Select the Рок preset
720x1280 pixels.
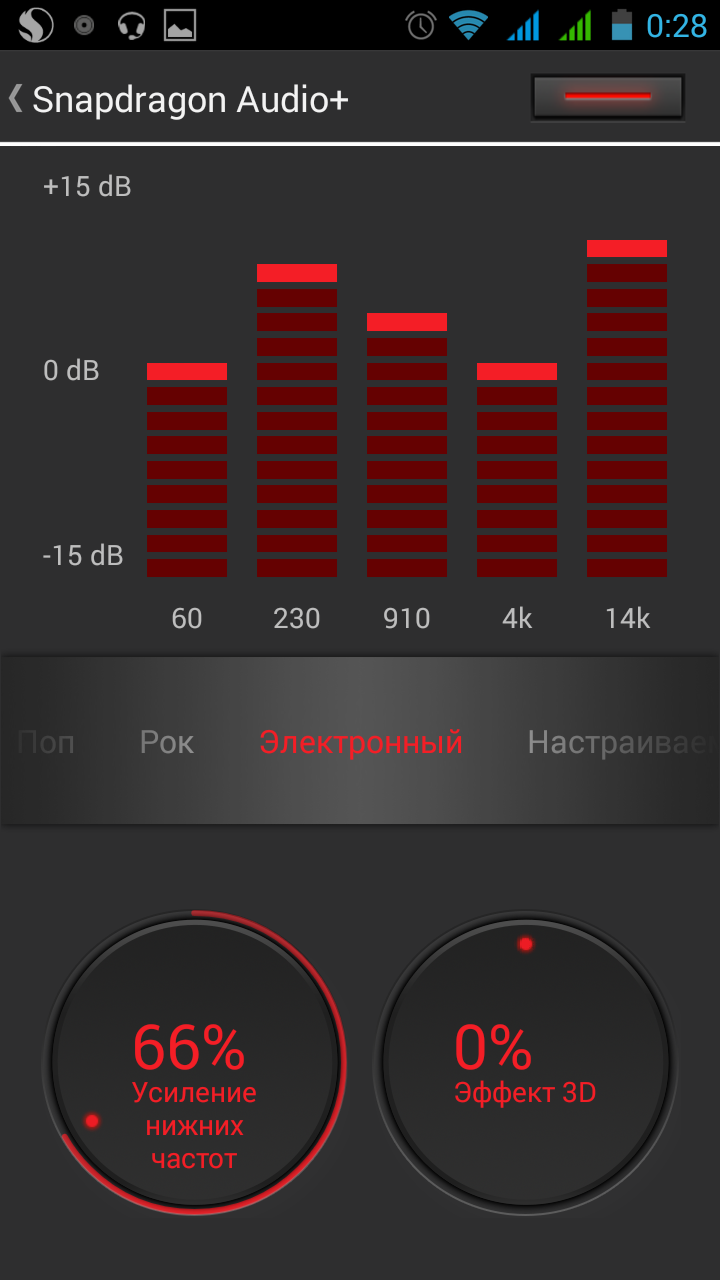click(167, 742)
